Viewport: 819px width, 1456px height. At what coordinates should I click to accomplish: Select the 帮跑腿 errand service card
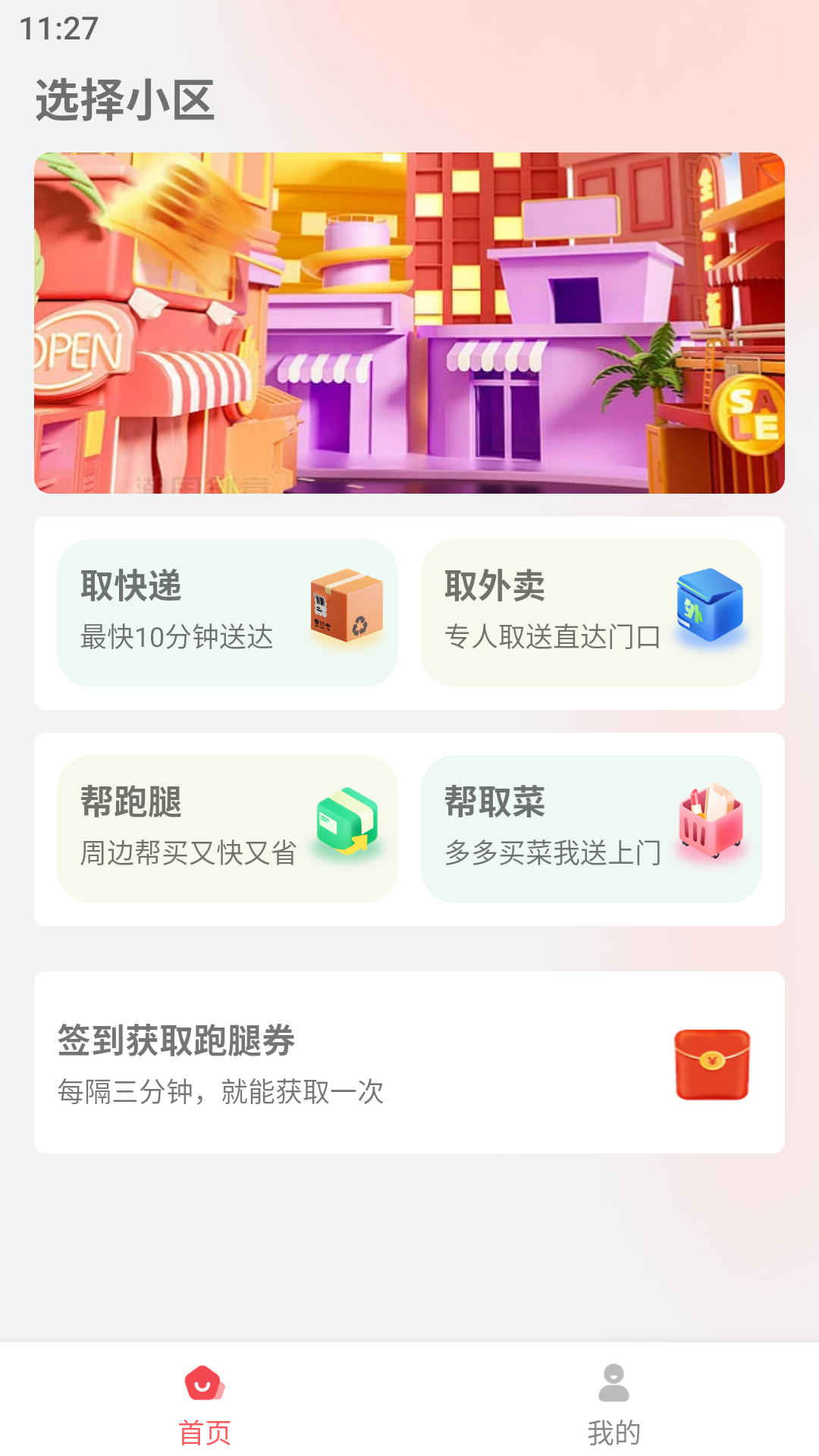pyautogui.click(x=227, y=829)
